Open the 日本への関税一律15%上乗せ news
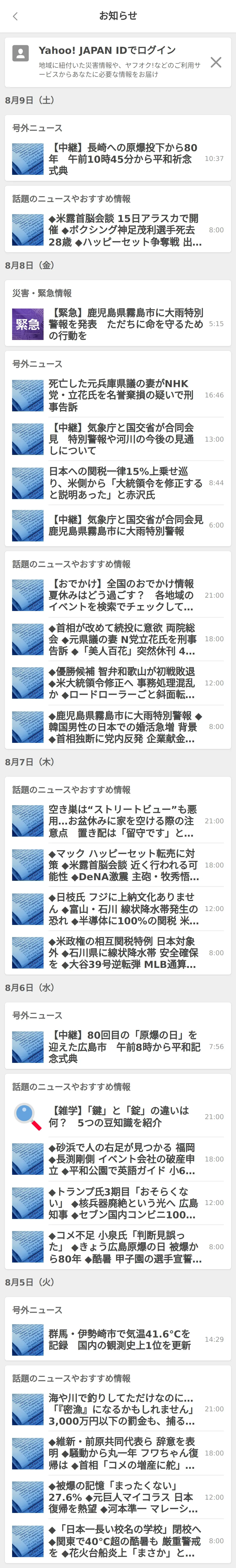 (x=118, y=483)
